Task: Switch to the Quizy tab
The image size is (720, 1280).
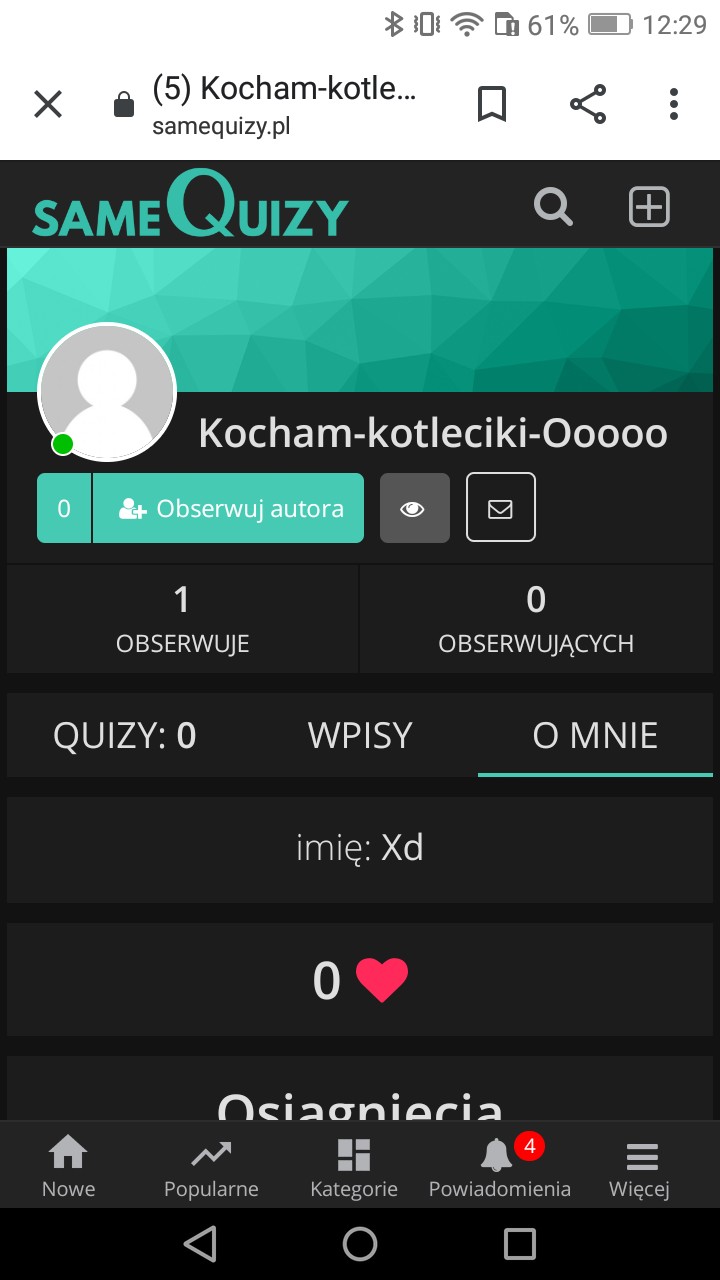Action: tap(125, 736)
